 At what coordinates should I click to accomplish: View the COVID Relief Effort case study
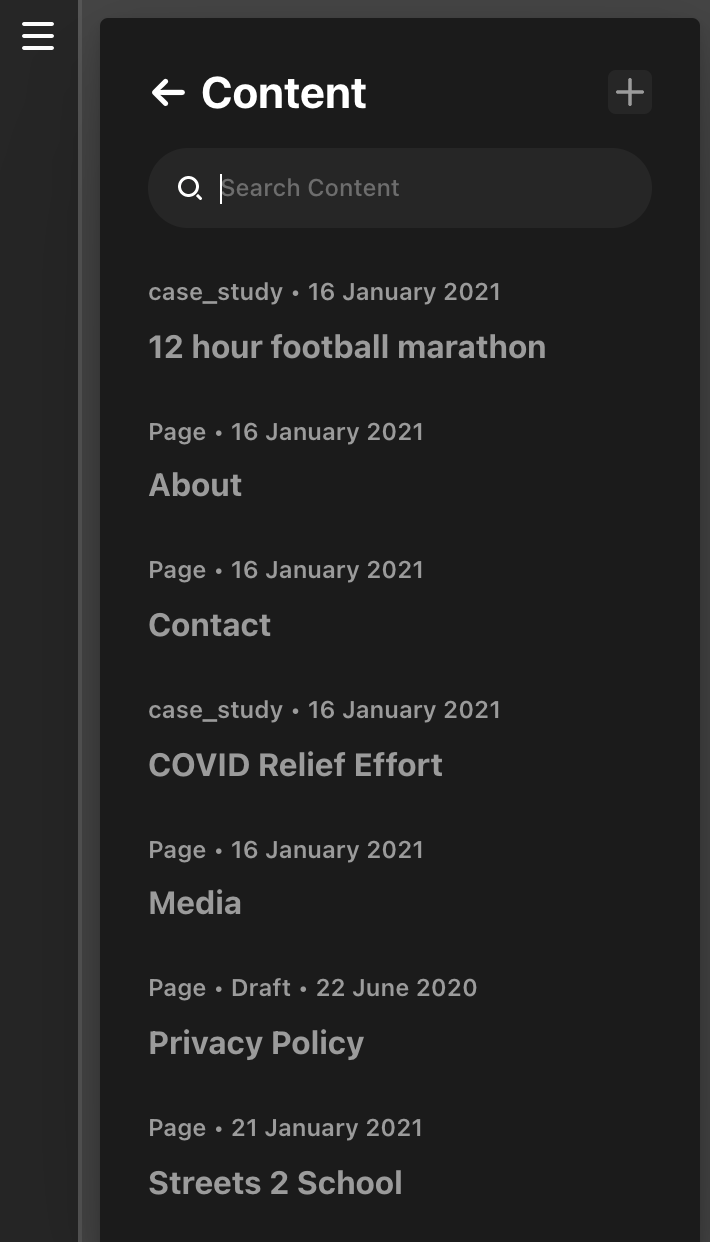(x=295, y=765)
